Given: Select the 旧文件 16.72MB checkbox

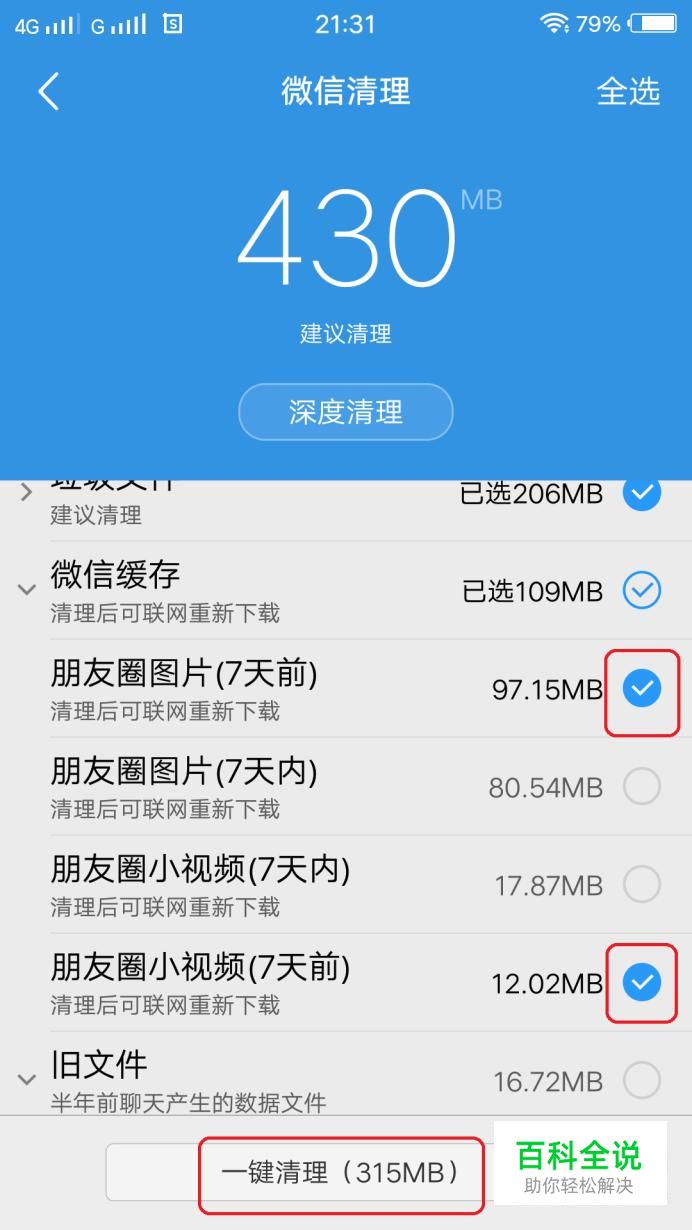Looking at the screenshot, I should click(x=642, y=1080).
